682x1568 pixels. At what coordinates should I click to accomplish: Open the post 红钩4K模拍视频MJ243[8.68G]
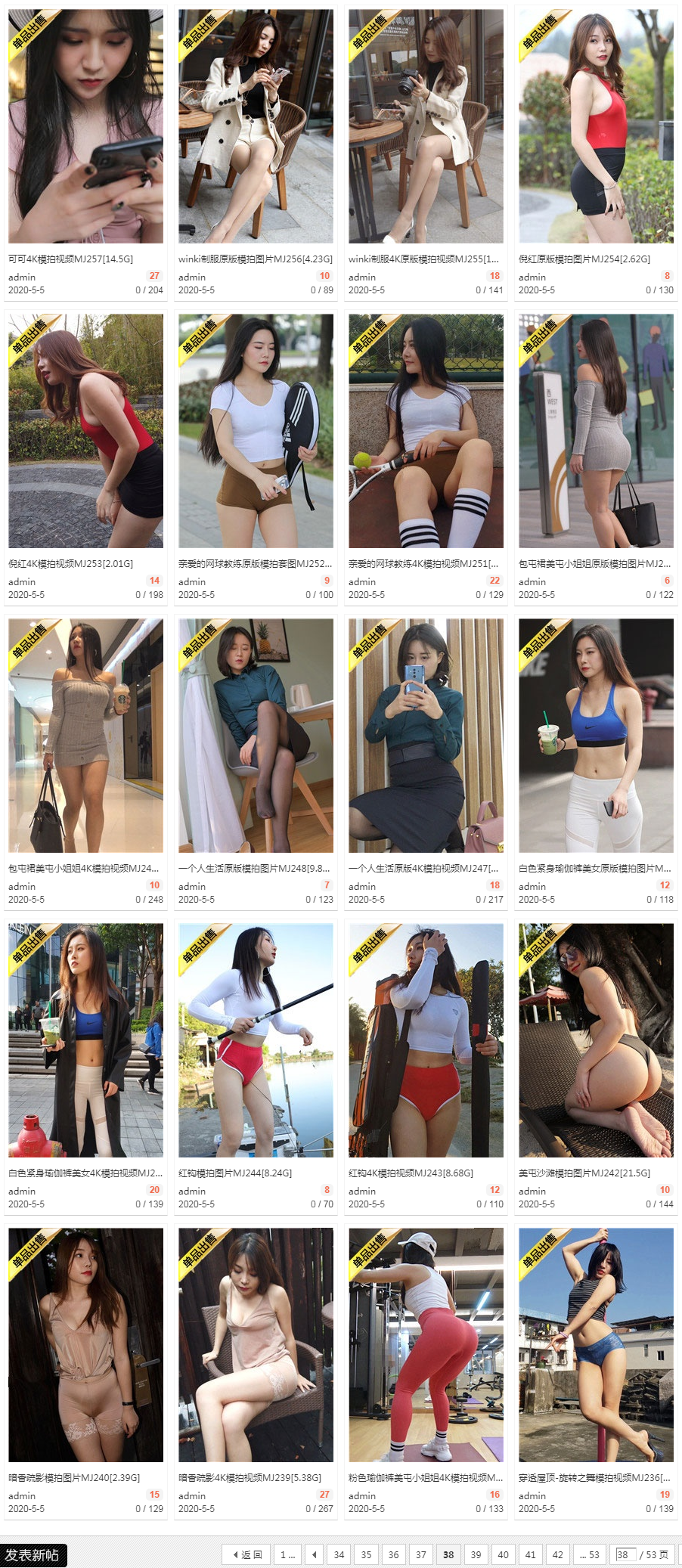411,1173
